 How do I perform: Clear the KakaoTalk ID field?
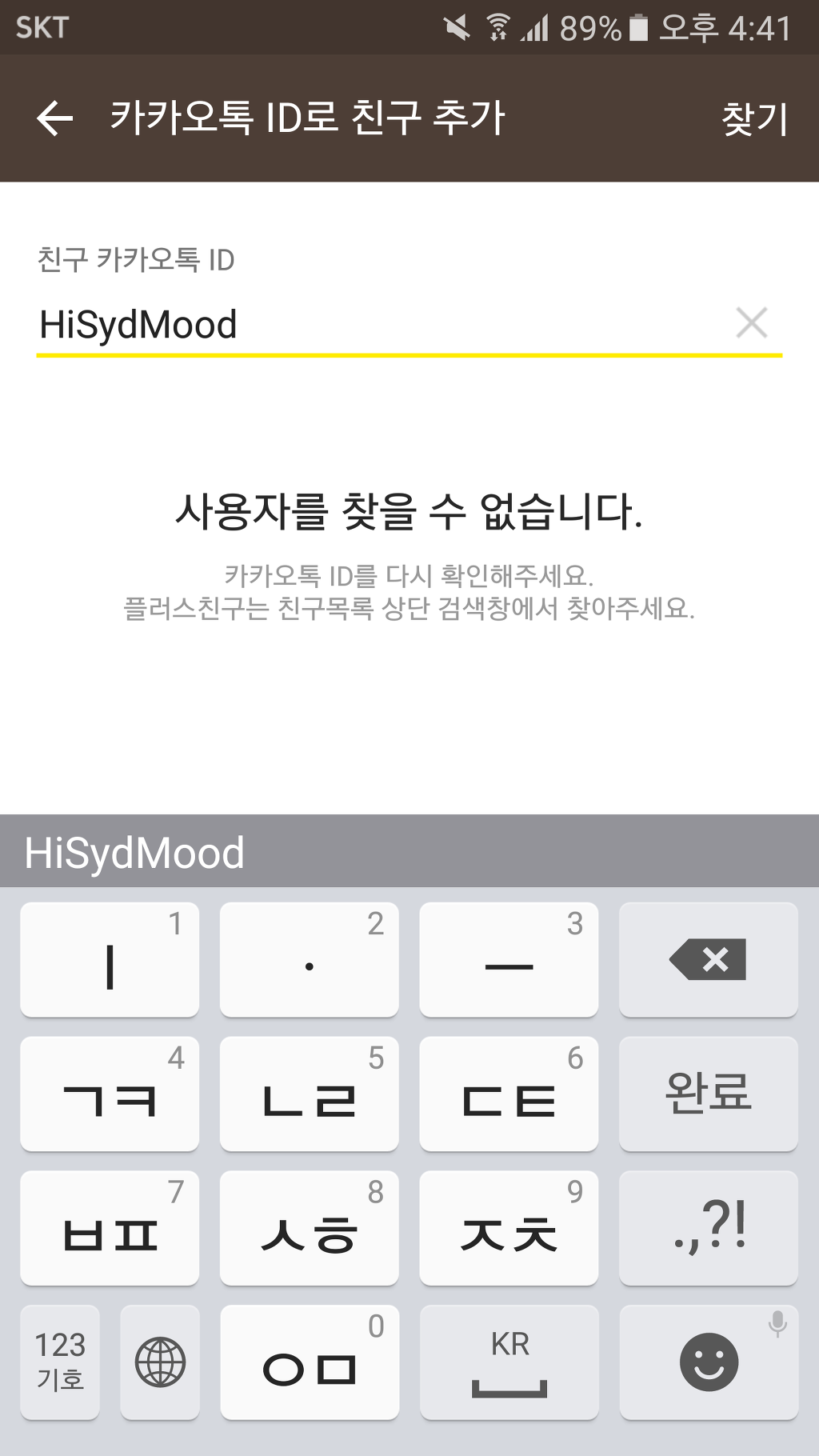point(752,323)
